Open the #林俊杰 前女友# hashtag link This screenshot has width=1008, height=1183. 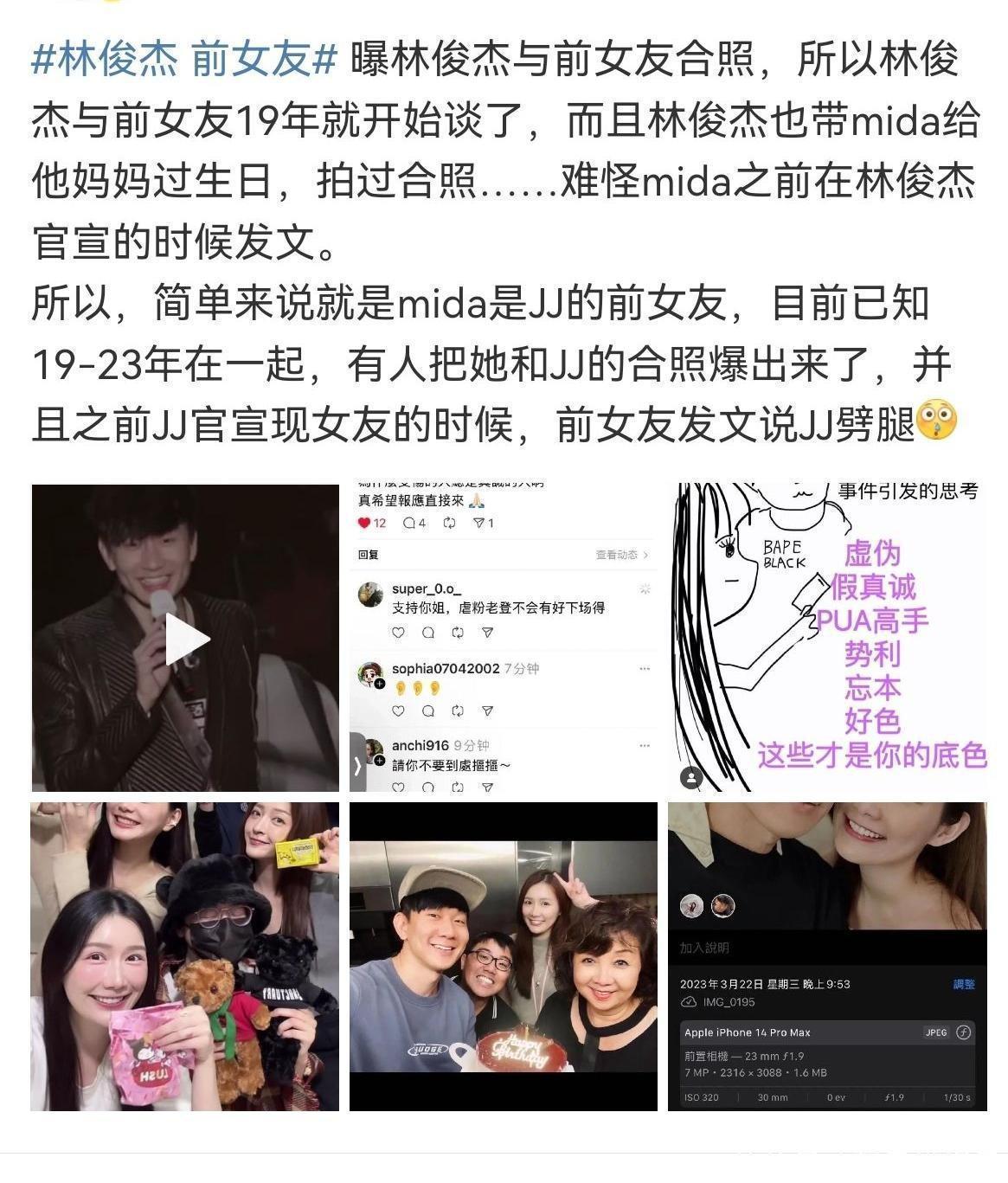[x=183, y=60]
